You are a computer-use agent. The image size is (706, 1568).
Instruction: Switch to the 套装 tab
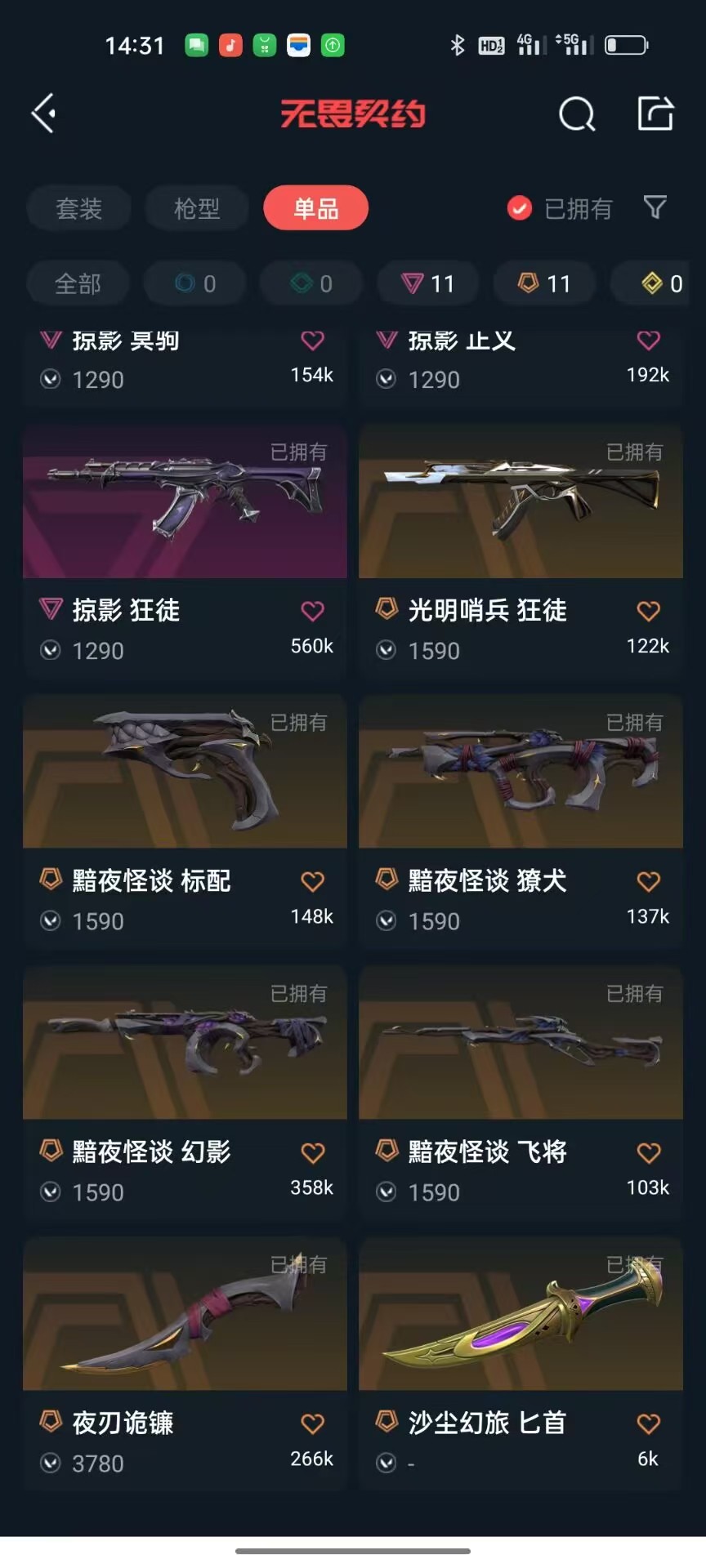(x=78, y=208)
